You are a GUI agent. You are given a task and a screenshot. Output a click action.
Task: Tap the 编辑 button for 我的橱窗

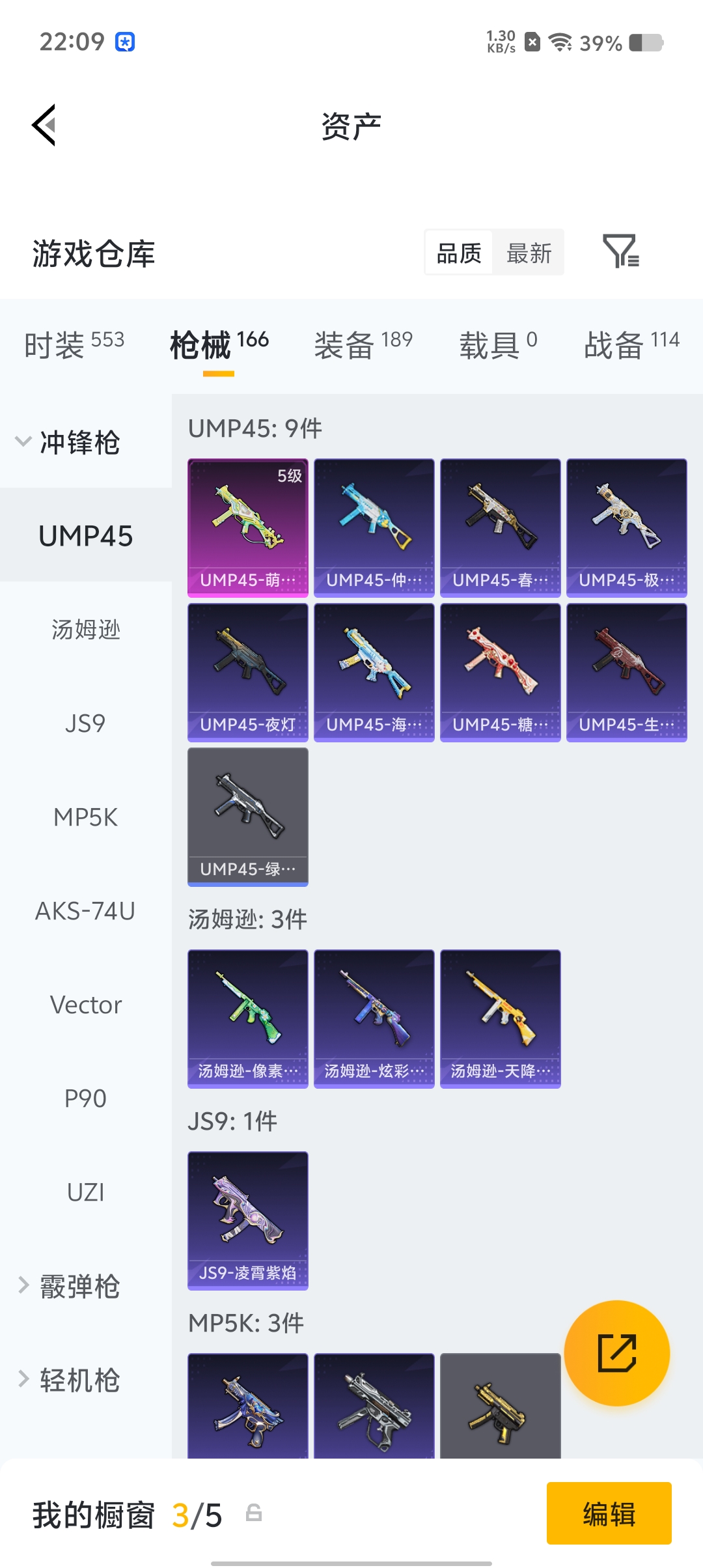tap(609, 1513)
